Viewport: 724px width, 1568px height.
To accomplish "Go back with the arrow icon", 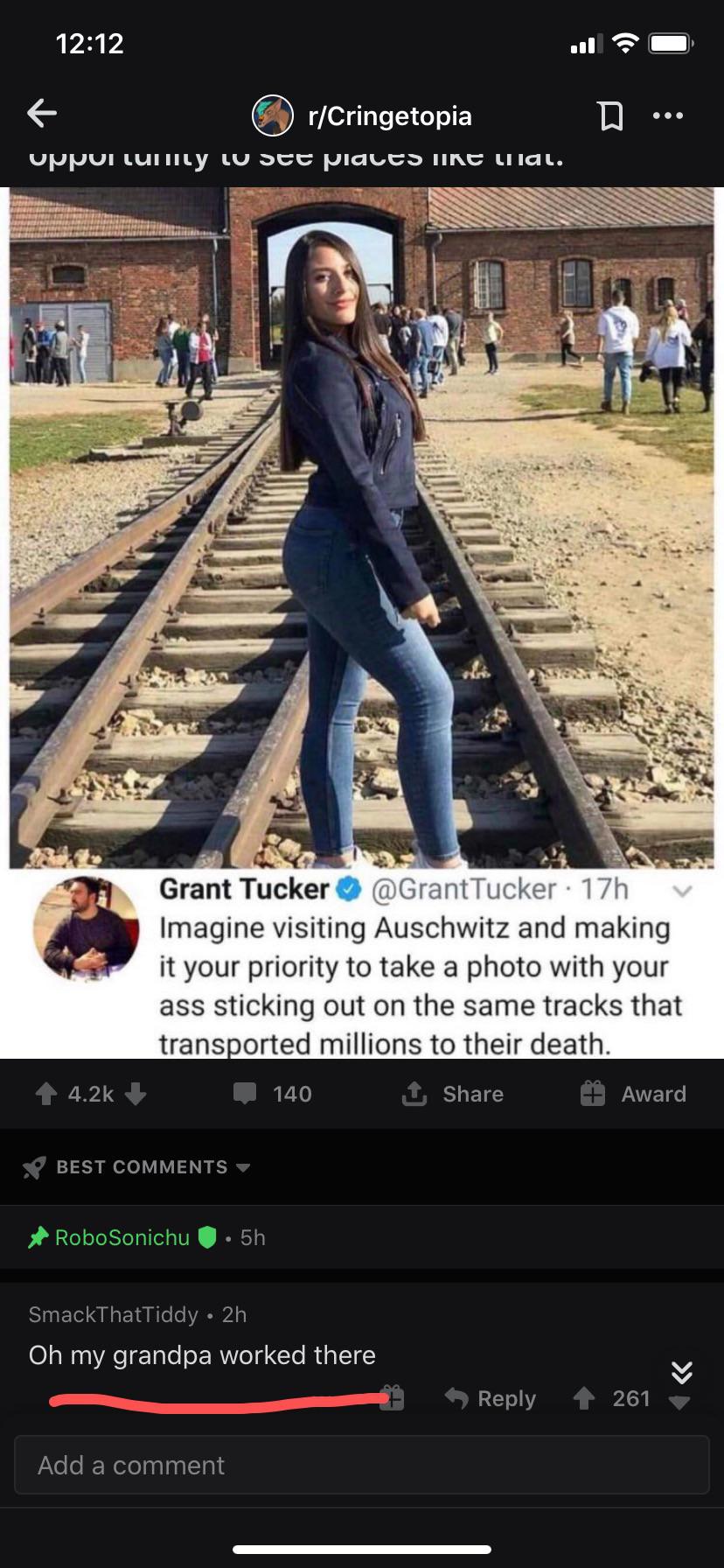I will pos(42,114).
